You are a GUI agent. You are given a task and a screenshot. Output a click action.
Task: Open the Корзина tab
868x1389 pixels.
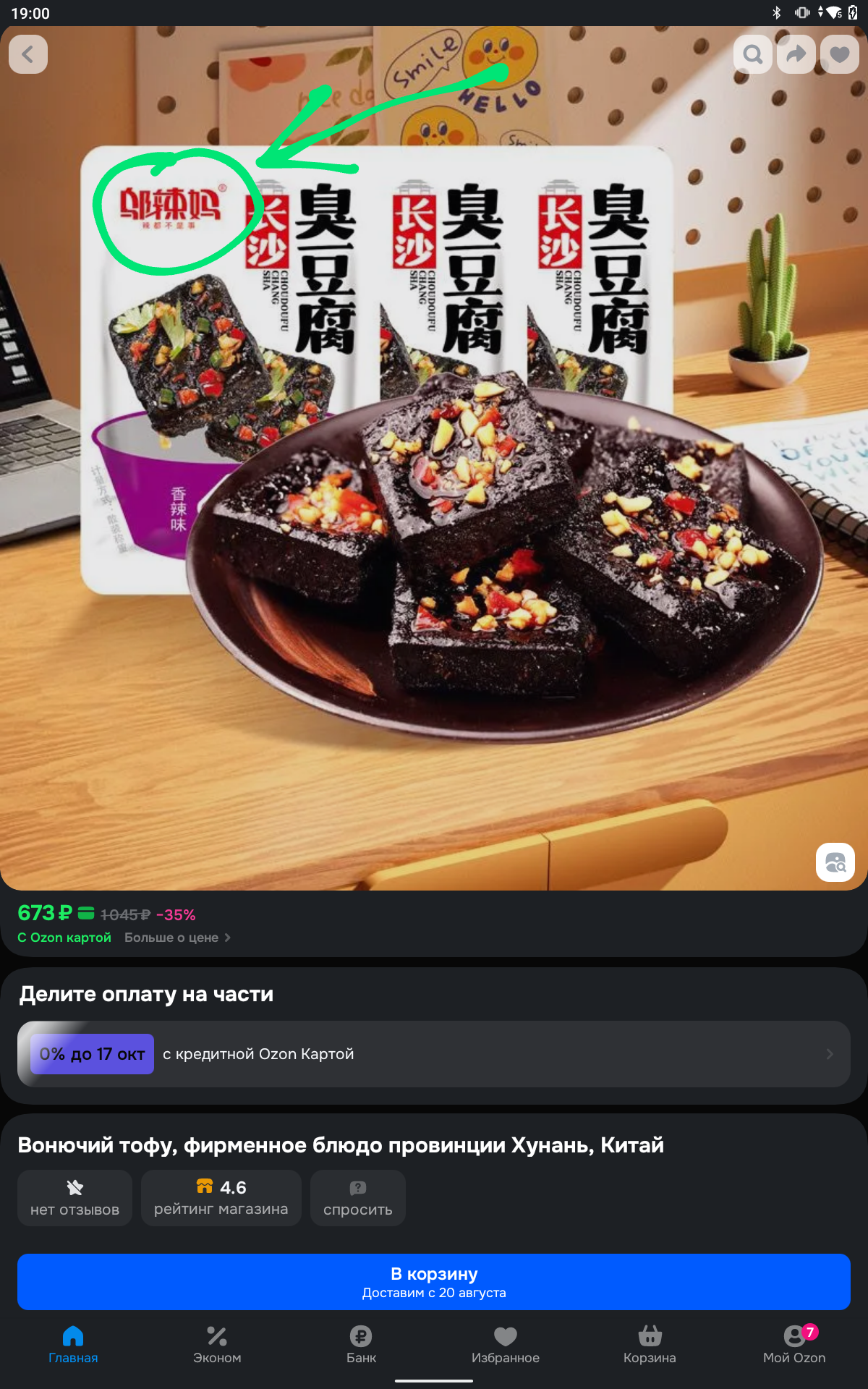650,1344
